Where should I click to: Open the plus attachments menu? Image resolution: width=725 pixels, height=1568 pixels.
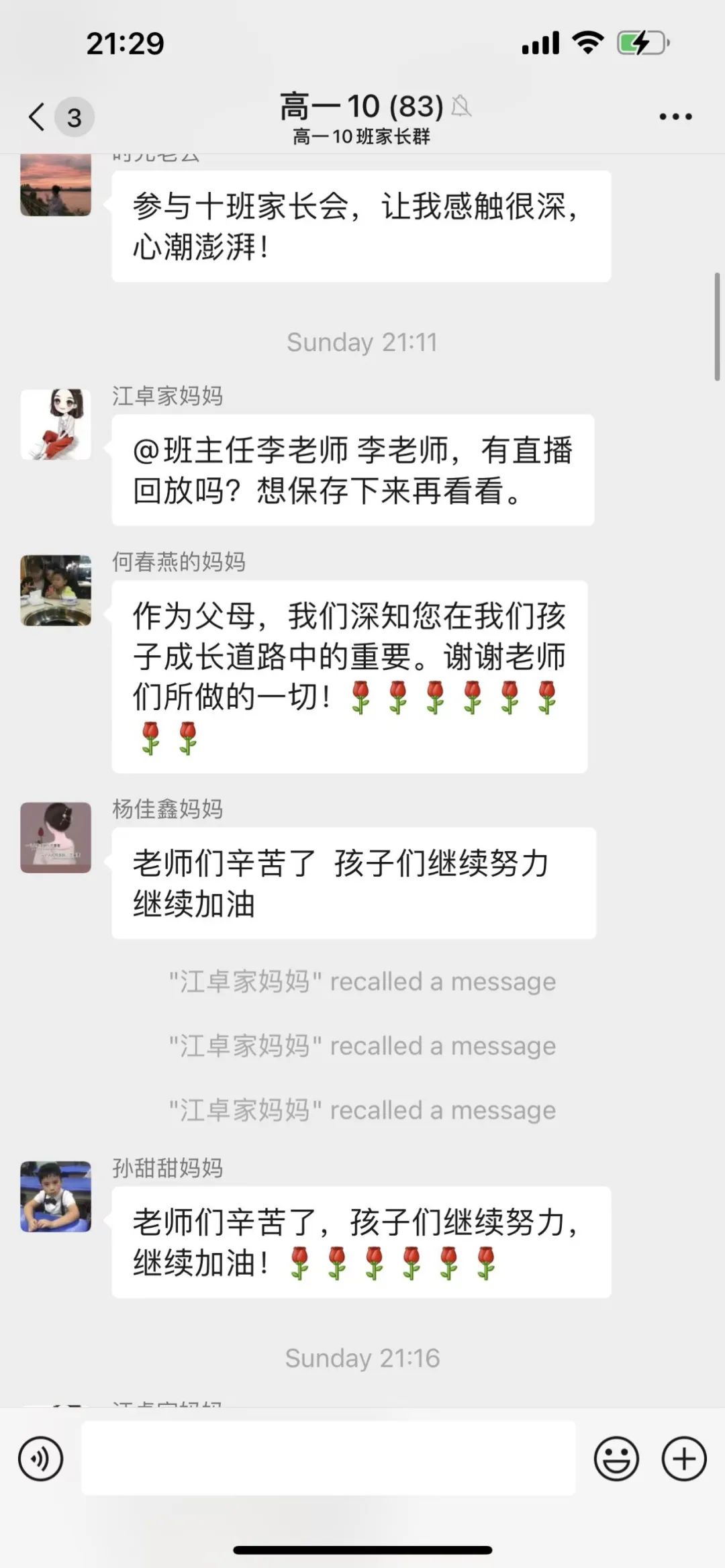click(x=684, y=1458)
